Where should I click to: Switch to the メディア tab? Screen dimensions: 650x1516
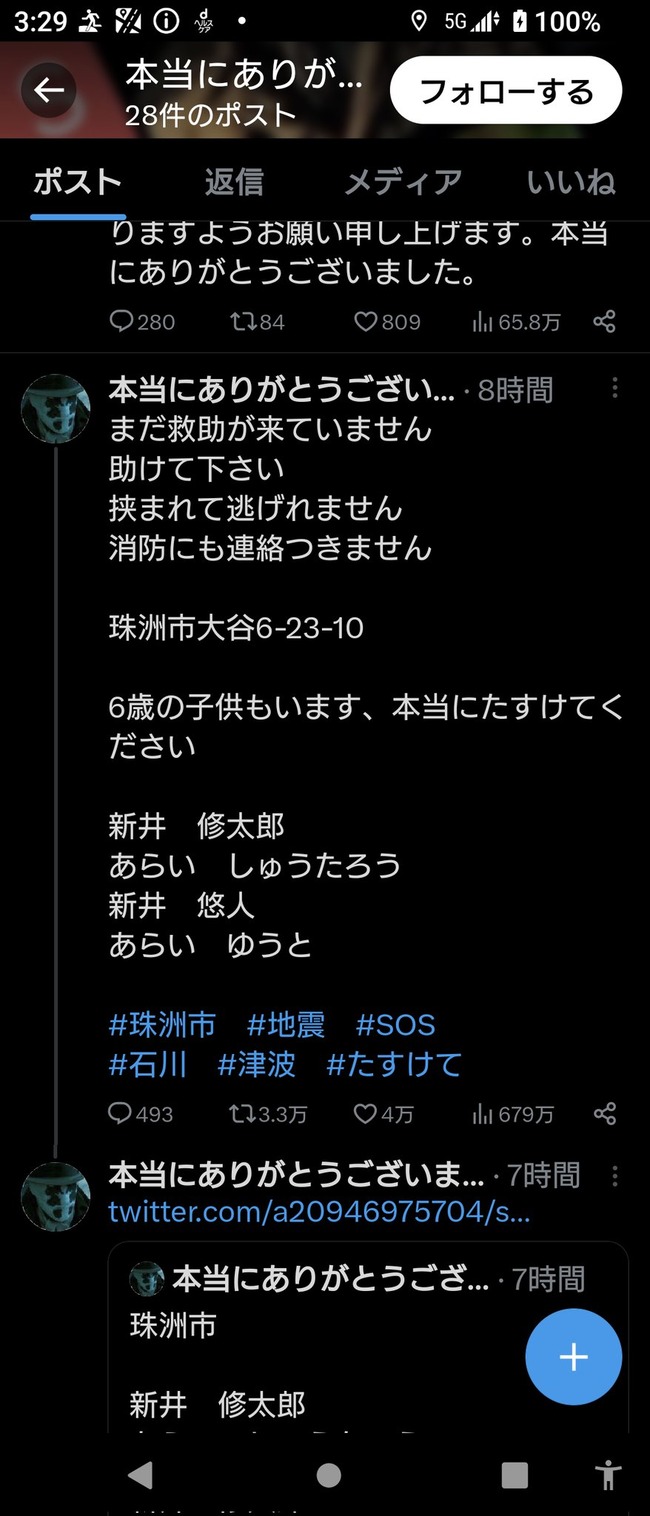[403, 182]
